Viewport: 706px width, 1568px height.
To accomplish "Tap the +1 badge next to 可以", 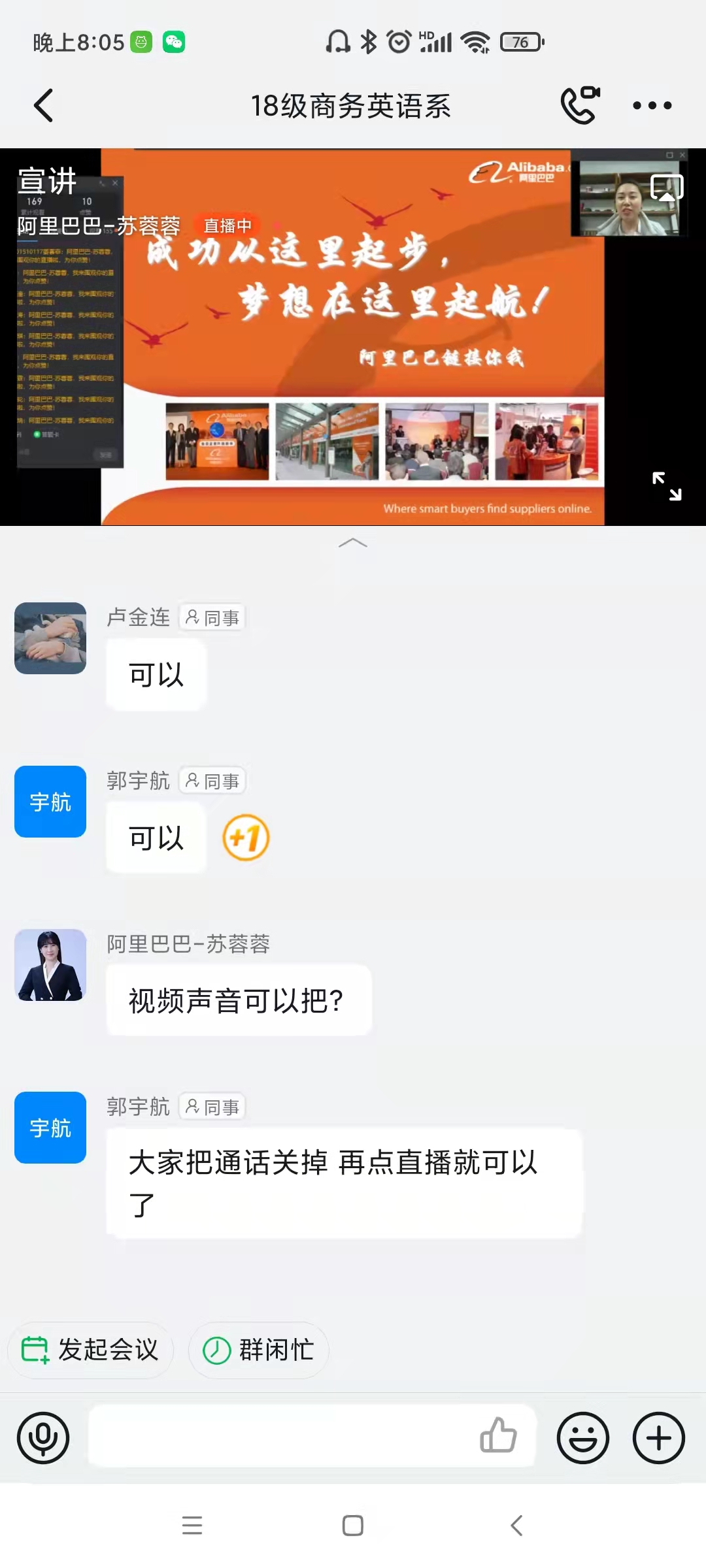I will pyautogui.click(x=246, y=838).
